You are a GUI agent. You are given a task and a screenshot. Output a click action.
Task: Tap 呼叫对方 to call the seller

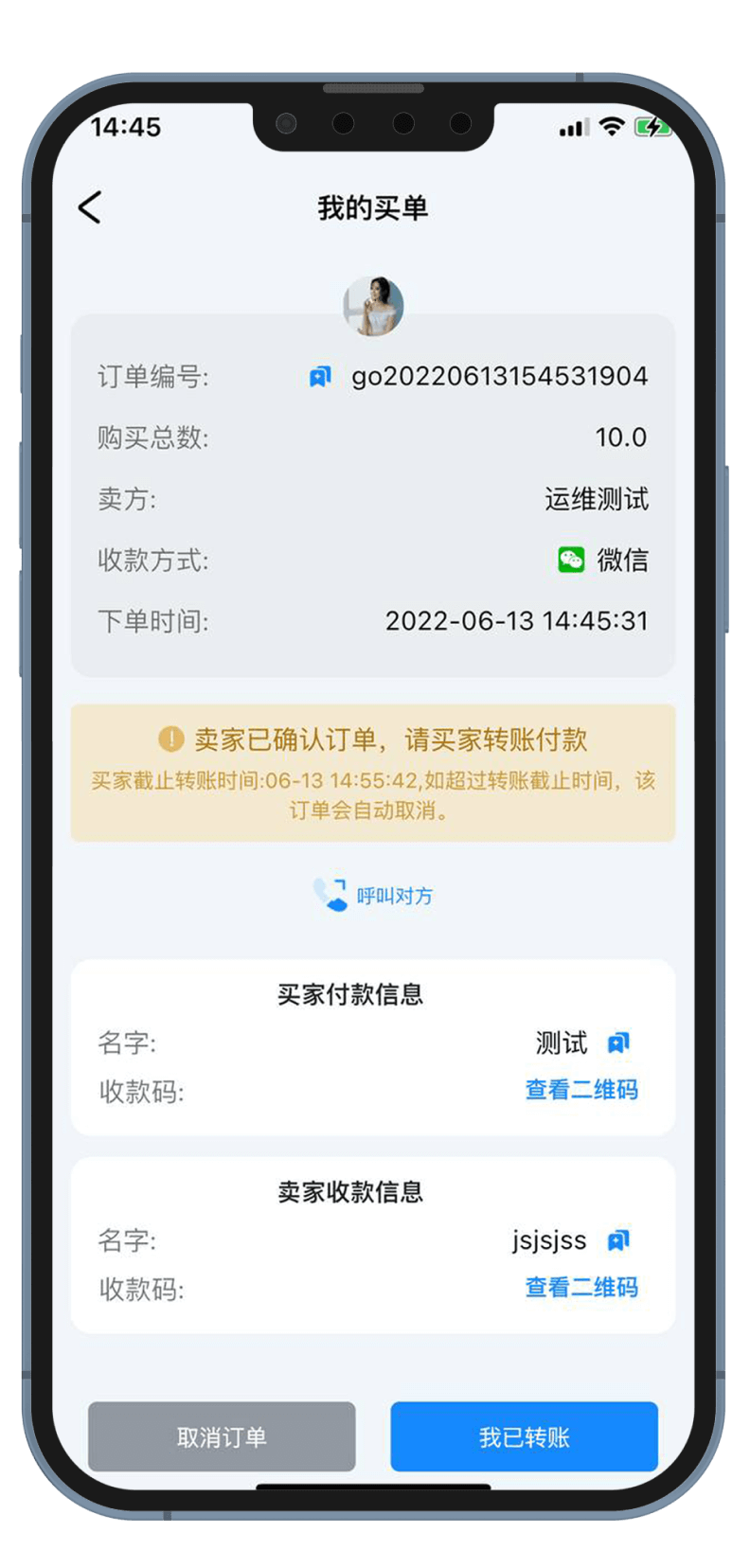tap(373, 895)
